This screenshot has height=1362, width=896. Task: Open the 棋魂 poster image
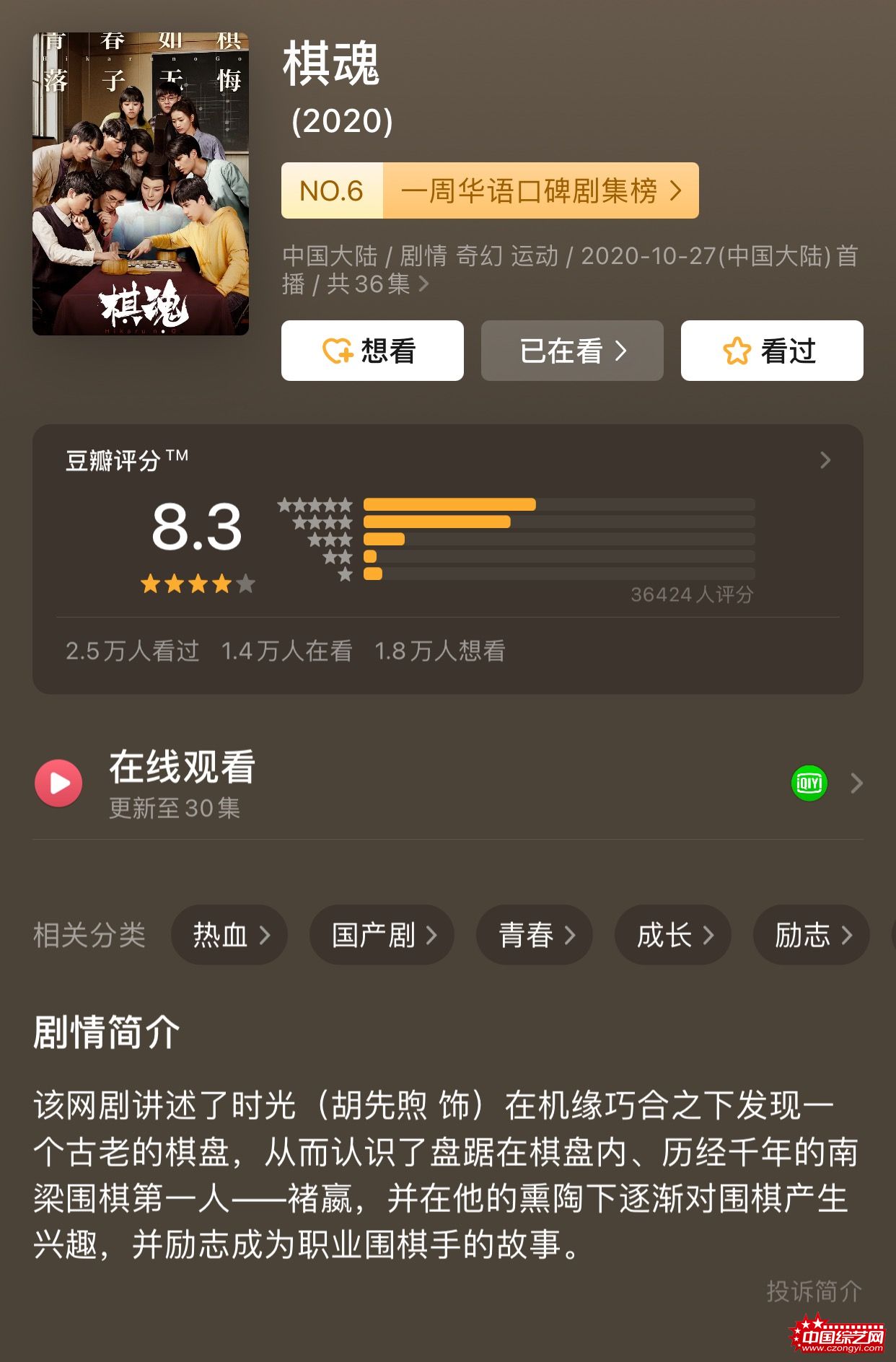coord(141,183)
